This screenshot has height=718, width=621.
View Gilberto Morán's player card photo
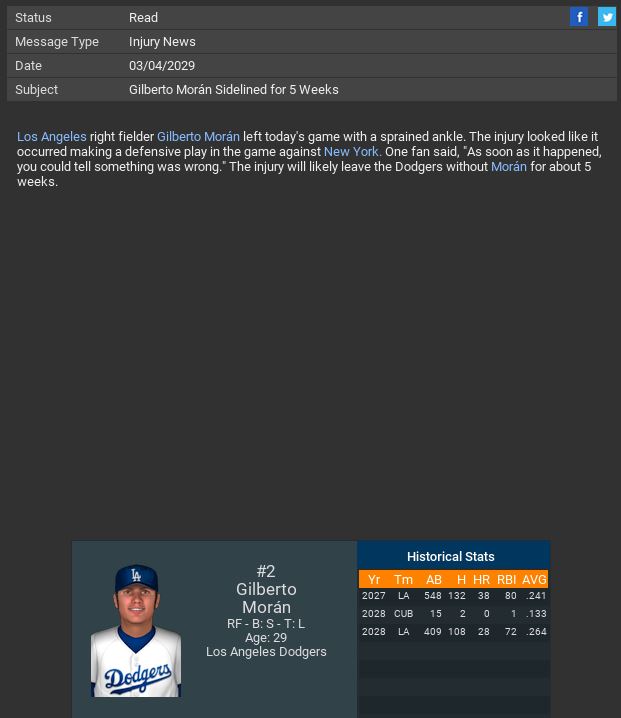pyautogui.click(x=136, y=630)
